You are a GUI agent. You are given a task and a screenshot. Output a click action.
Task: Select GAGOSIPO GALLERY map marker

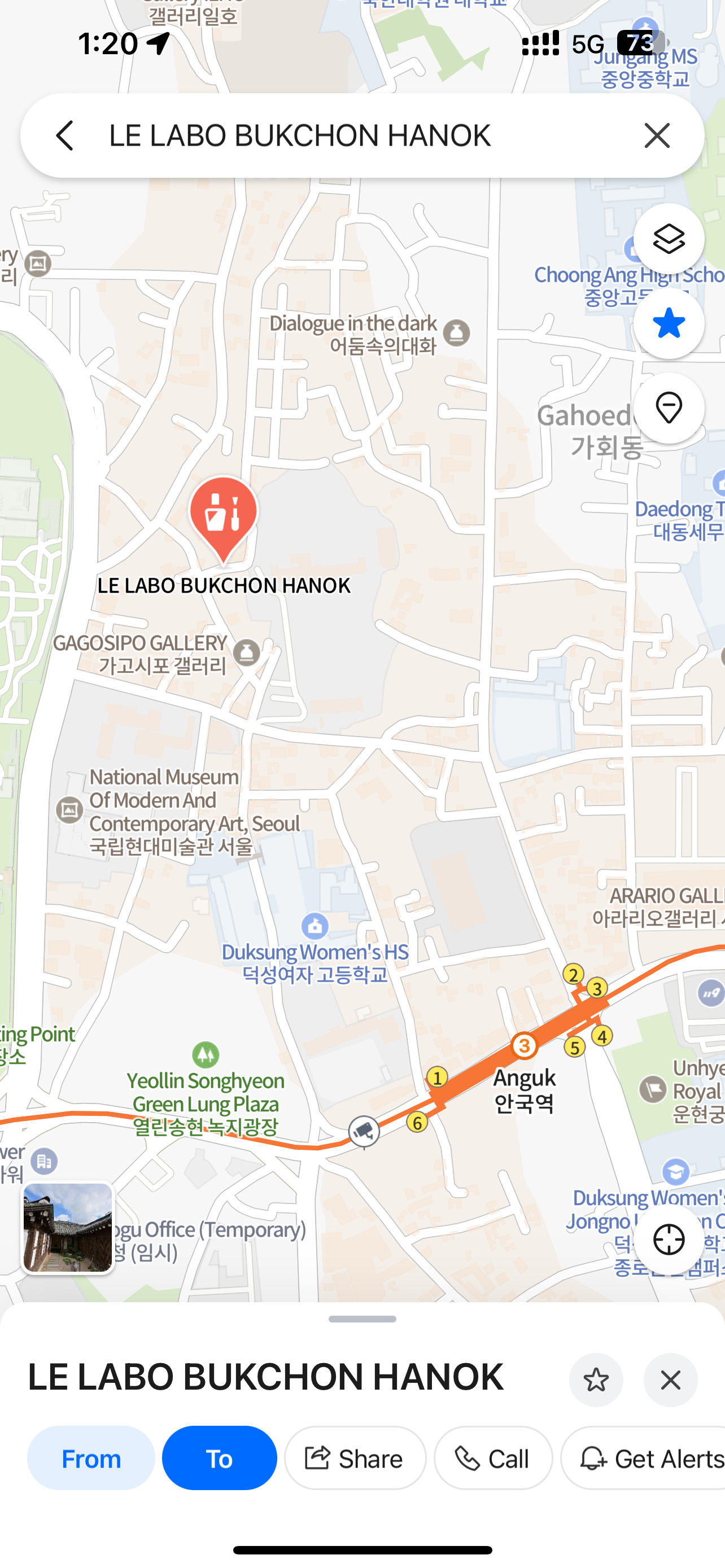pyautogui.click(x=247, y=652)
